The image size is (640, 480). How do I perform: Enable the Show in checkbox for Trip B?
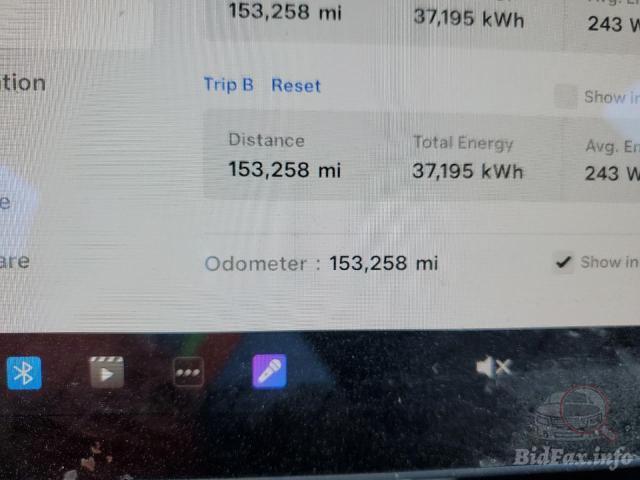click(566, 97)
